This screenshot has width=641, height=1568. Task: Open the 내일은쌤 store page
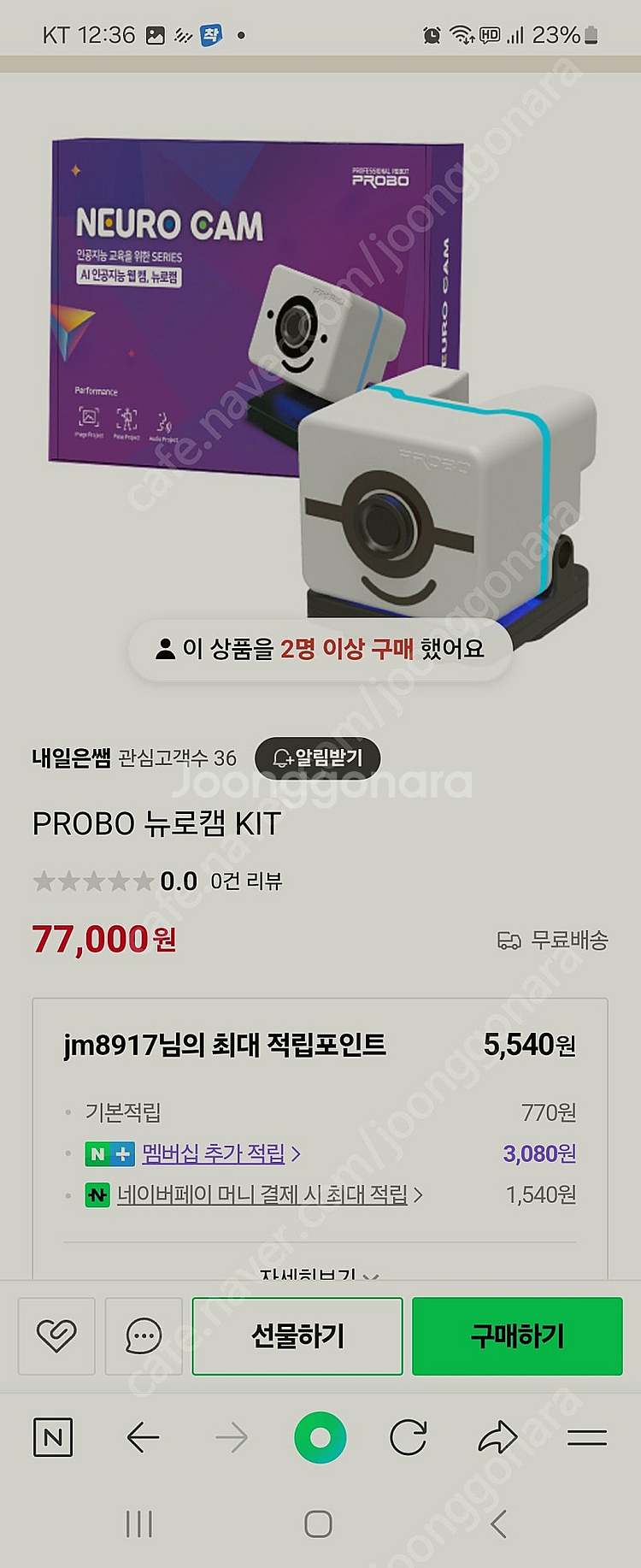click(x=72, y=757)
